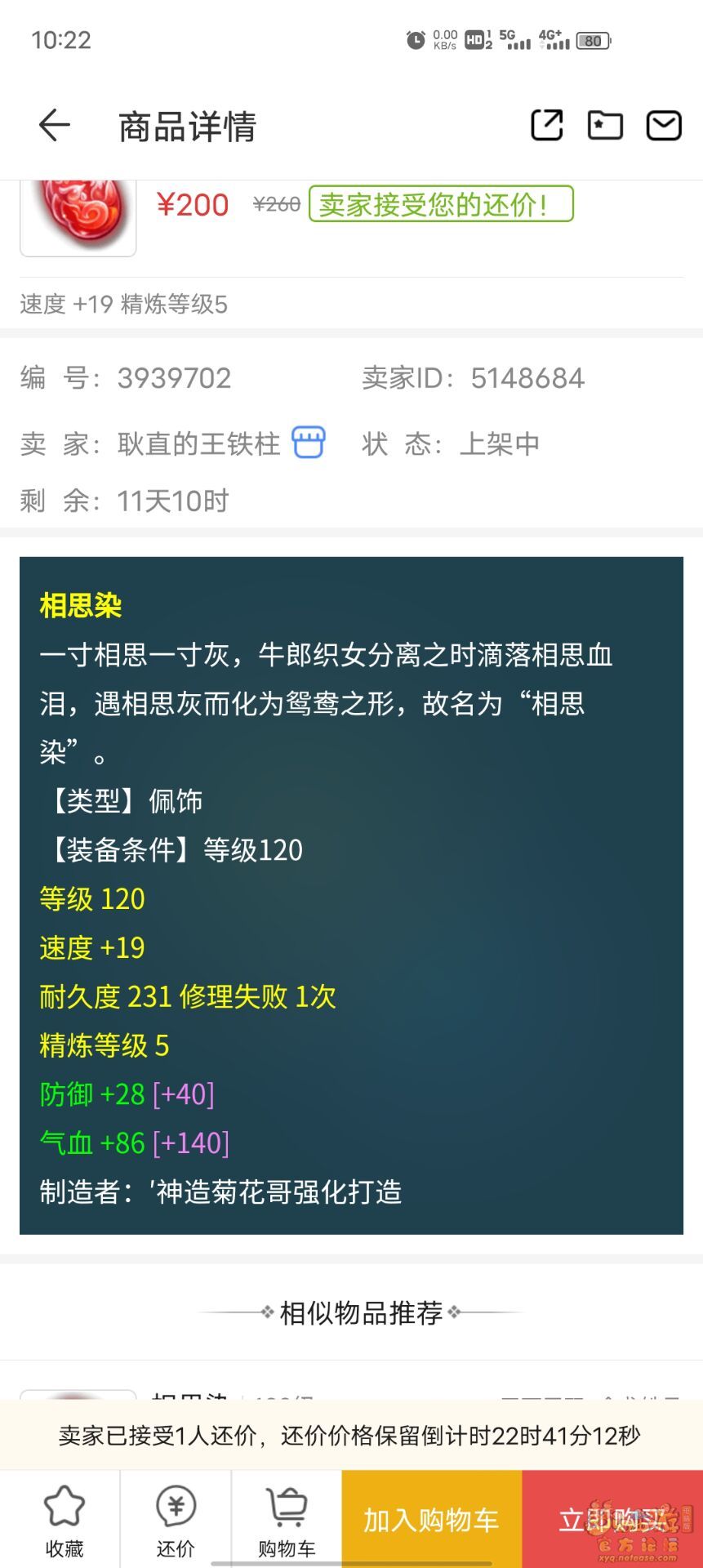The image size is (703, 1568).
Task: Tap 加入购物车 to add the item
Action: (x=431, y=1520)
